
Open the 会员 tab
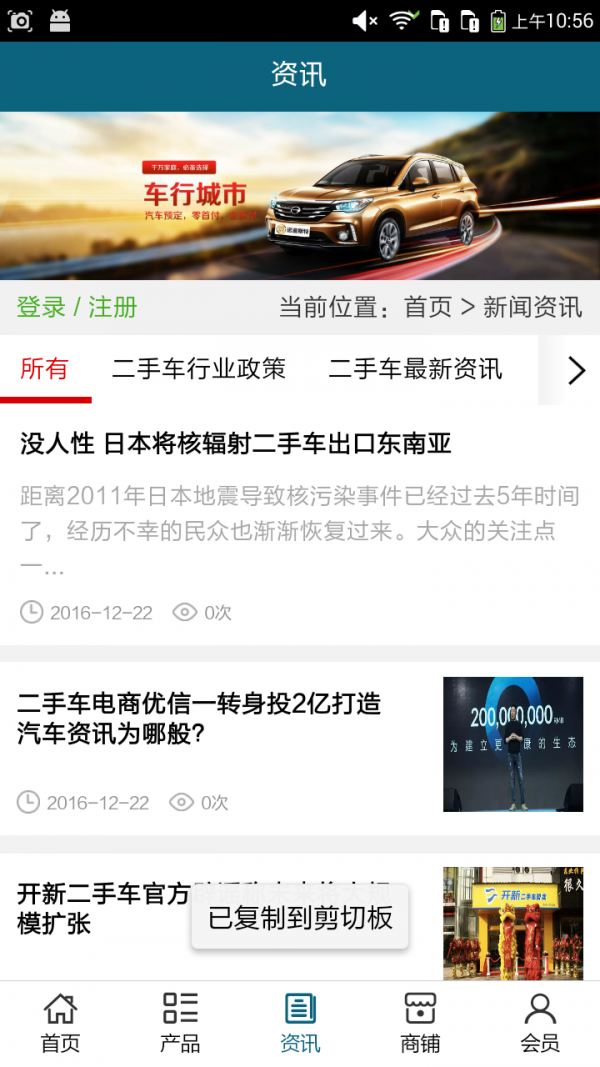click(x=540, y=1023)
